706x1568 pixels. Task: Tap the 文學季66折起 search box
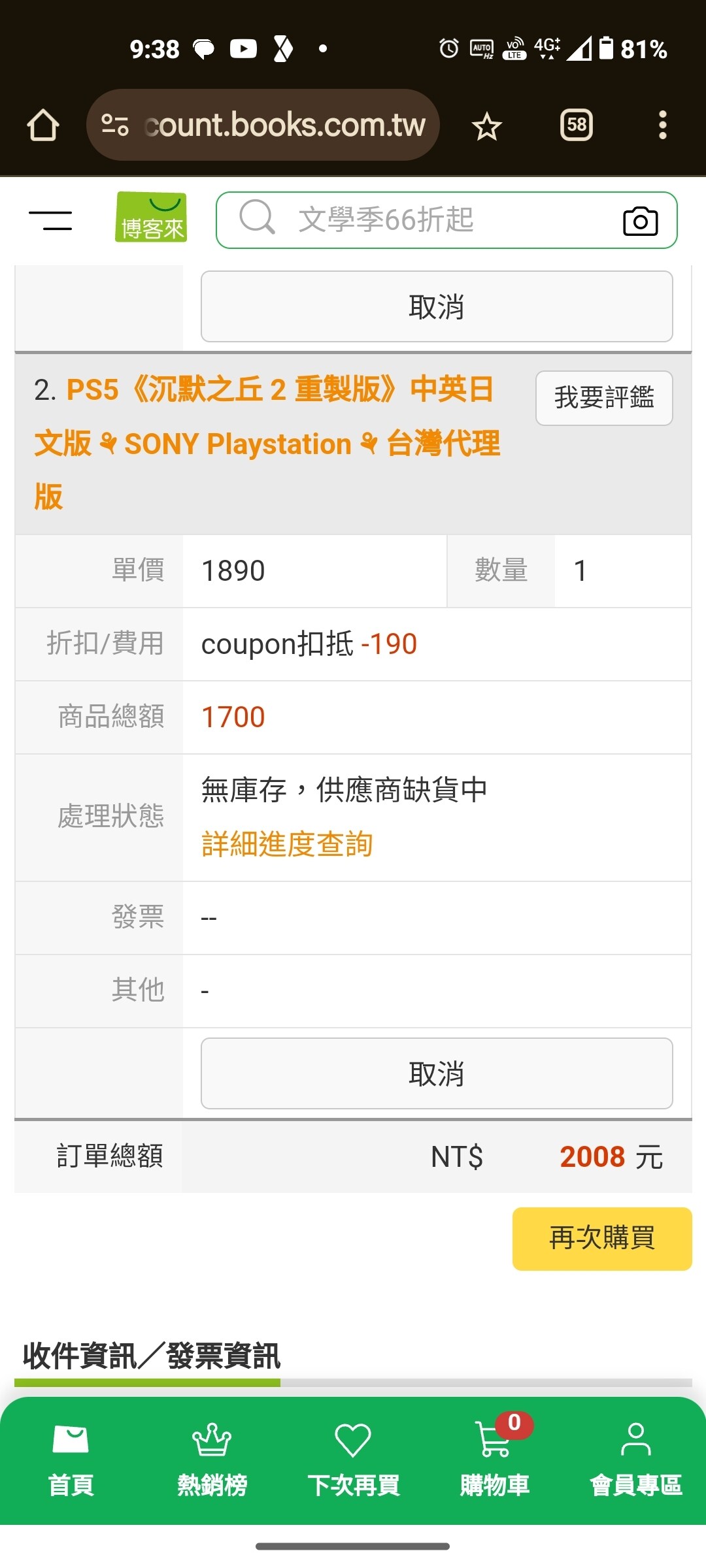[418, 220]
